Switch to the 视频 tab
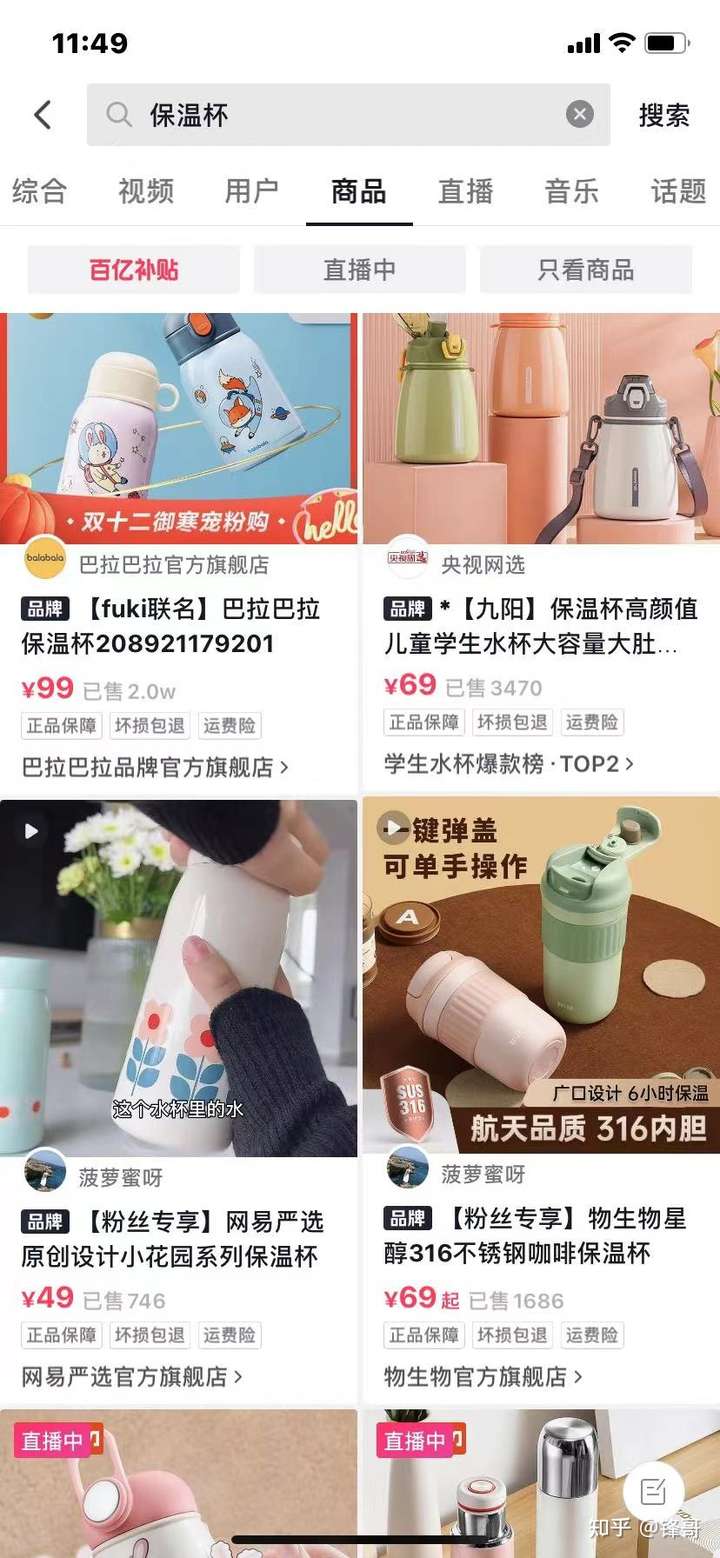 click(146, 190)
